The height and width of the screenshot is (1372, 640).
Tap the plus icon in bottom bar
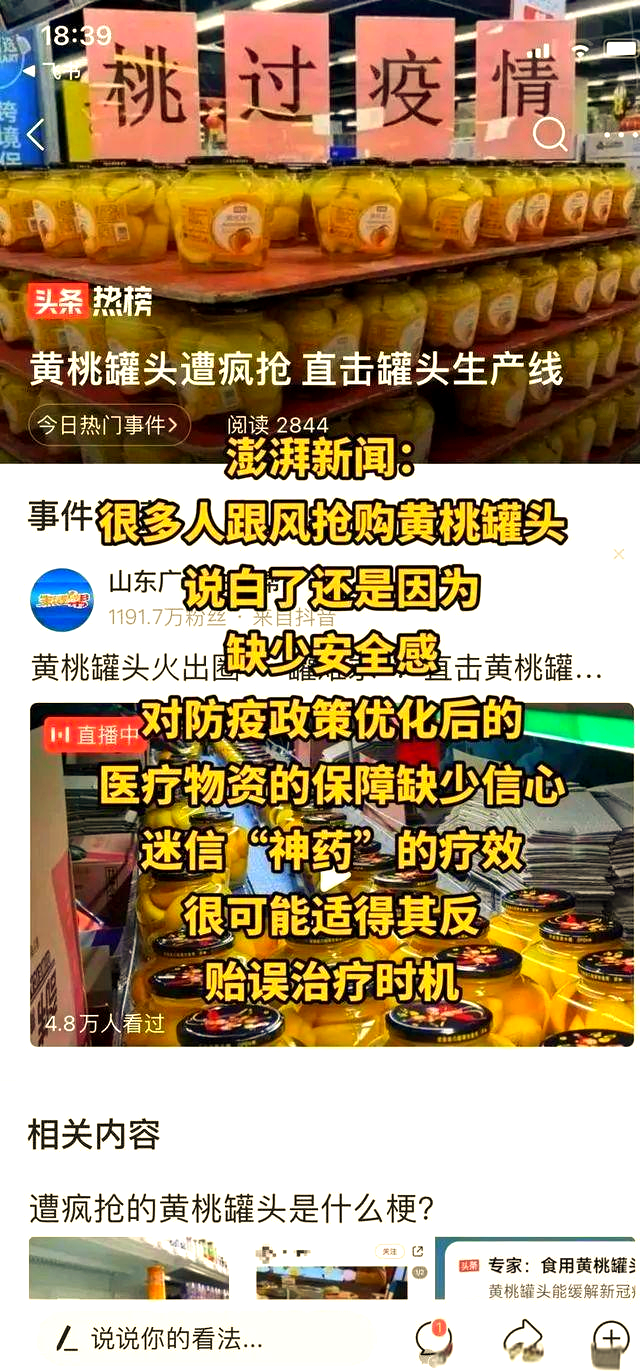[x=609, y=1338]
